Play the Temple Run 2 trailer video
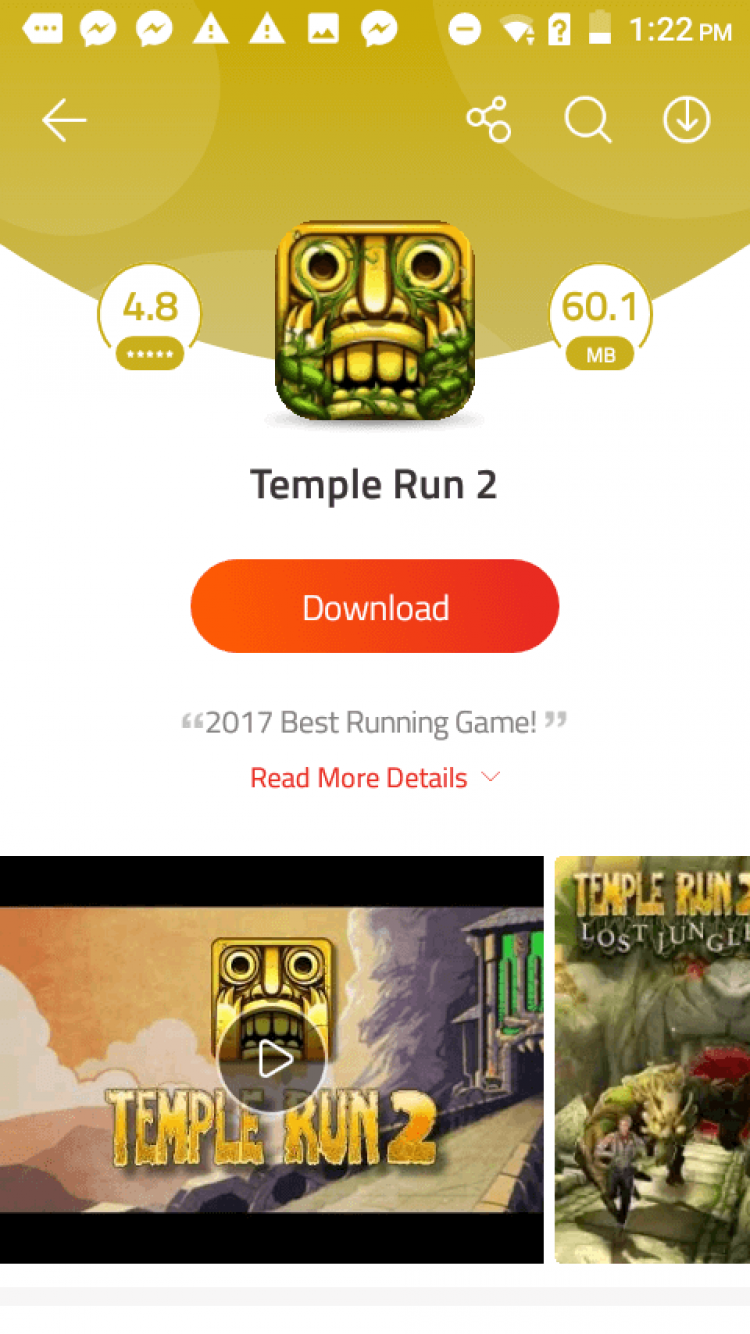This screenshot has width=750, height=1334. tap(271, 1060)
